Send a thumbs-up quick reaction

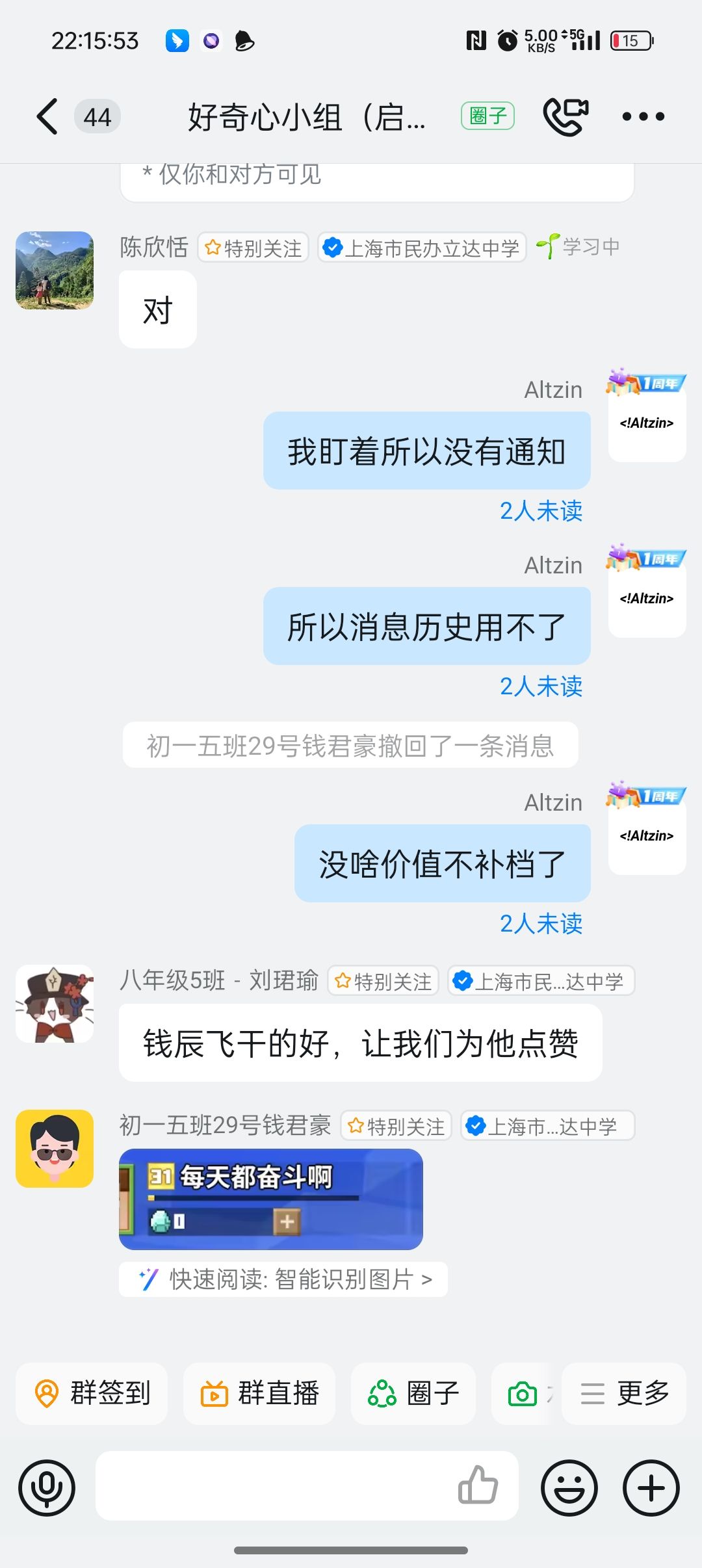coord(478,1485)
